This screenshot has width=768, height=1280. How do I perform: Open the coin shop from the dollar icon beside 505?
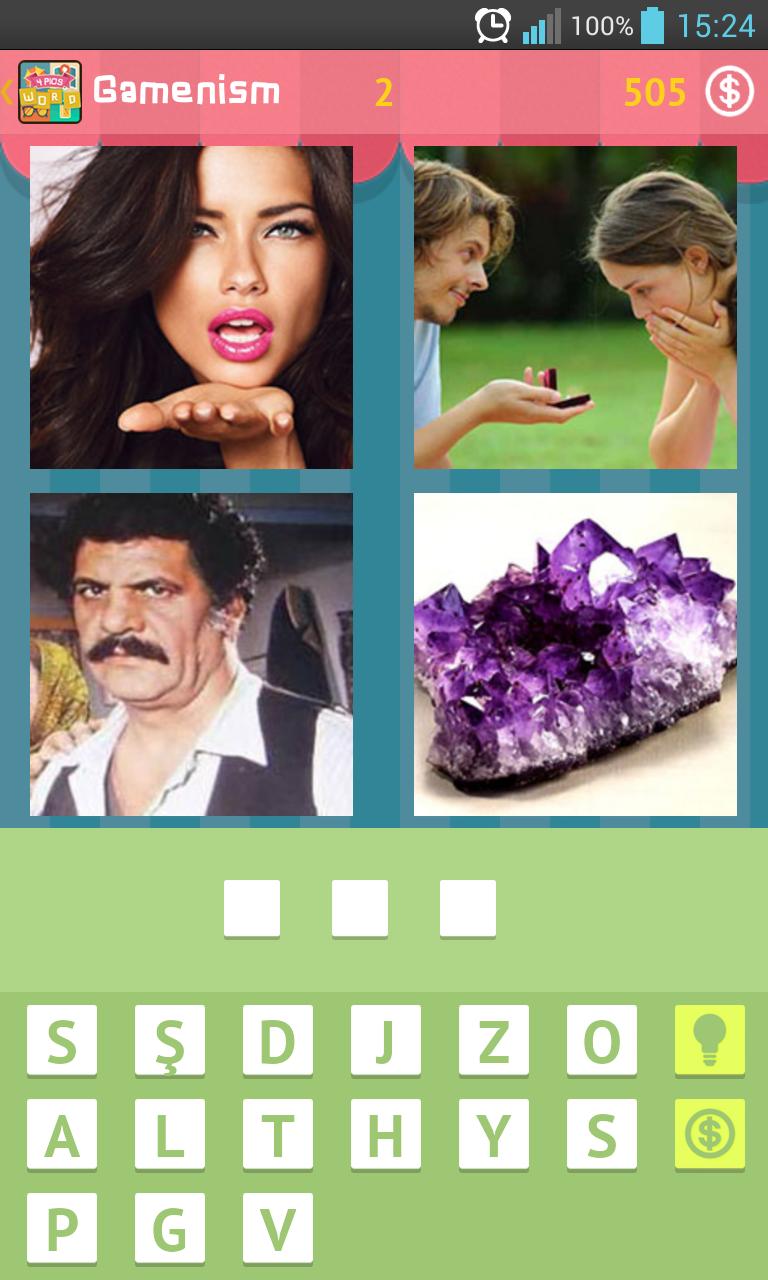[729, 92]
